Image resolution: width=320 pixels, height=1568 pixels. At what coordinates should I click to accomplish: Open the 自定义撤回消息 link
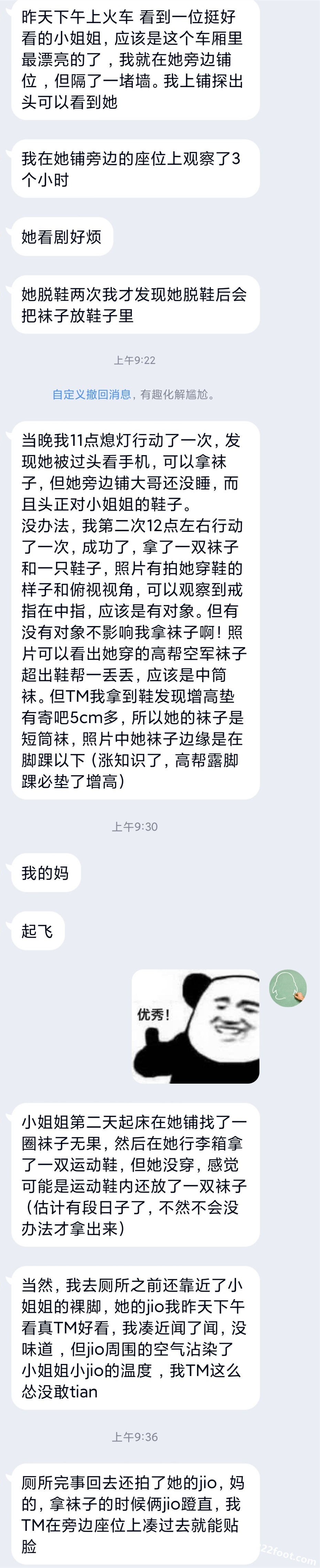(x=91, y=395)
